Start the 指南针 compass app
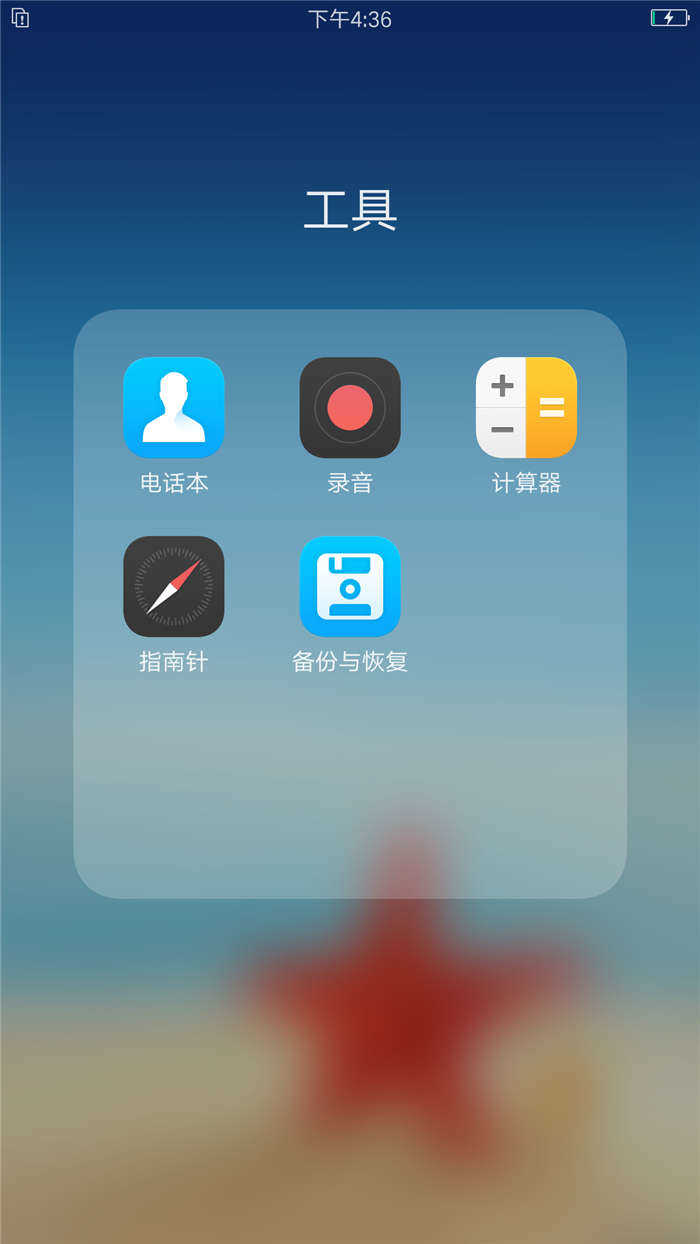Screen dimensions: 700x1244 point(174,586)
